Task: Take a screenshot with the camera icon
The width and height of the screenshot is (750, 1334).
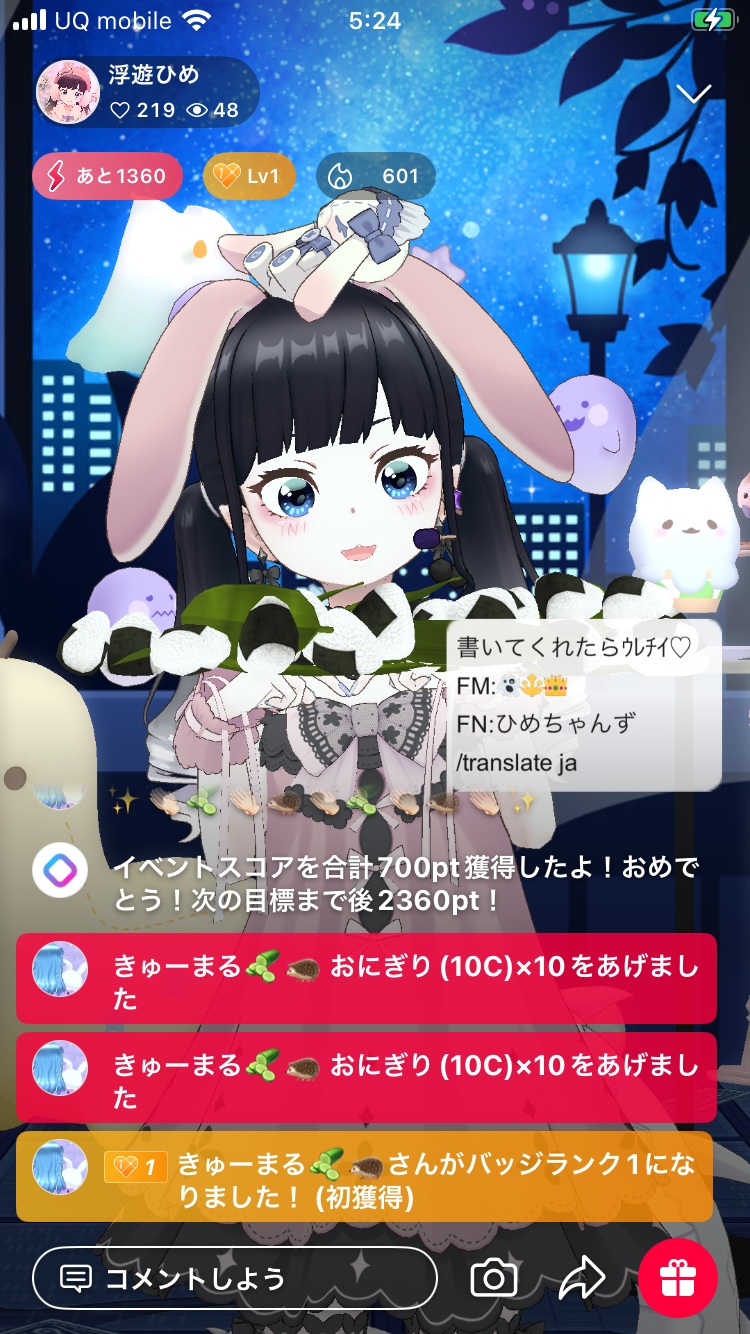Action: point(493,1277)
